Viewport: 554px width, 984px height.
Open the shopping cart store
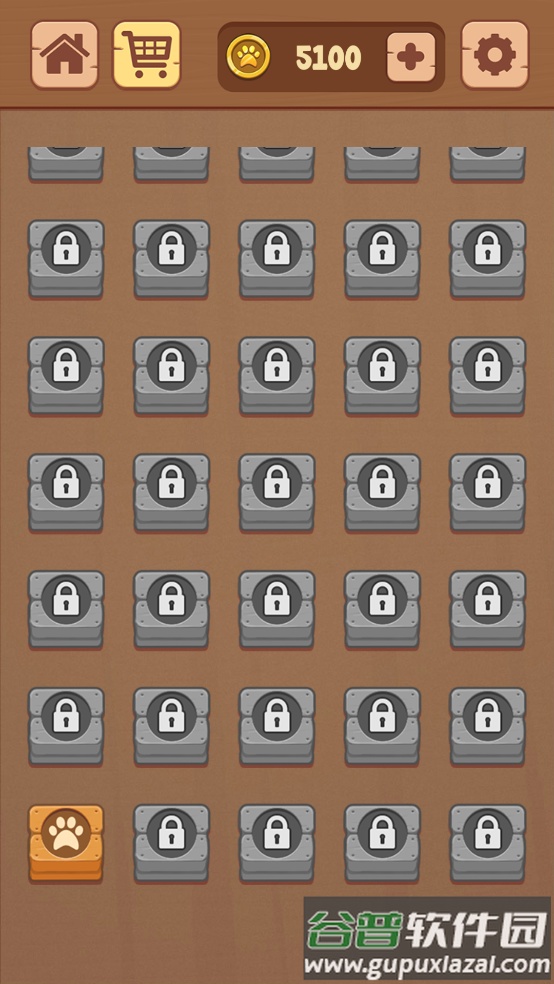tap(147, 55)
